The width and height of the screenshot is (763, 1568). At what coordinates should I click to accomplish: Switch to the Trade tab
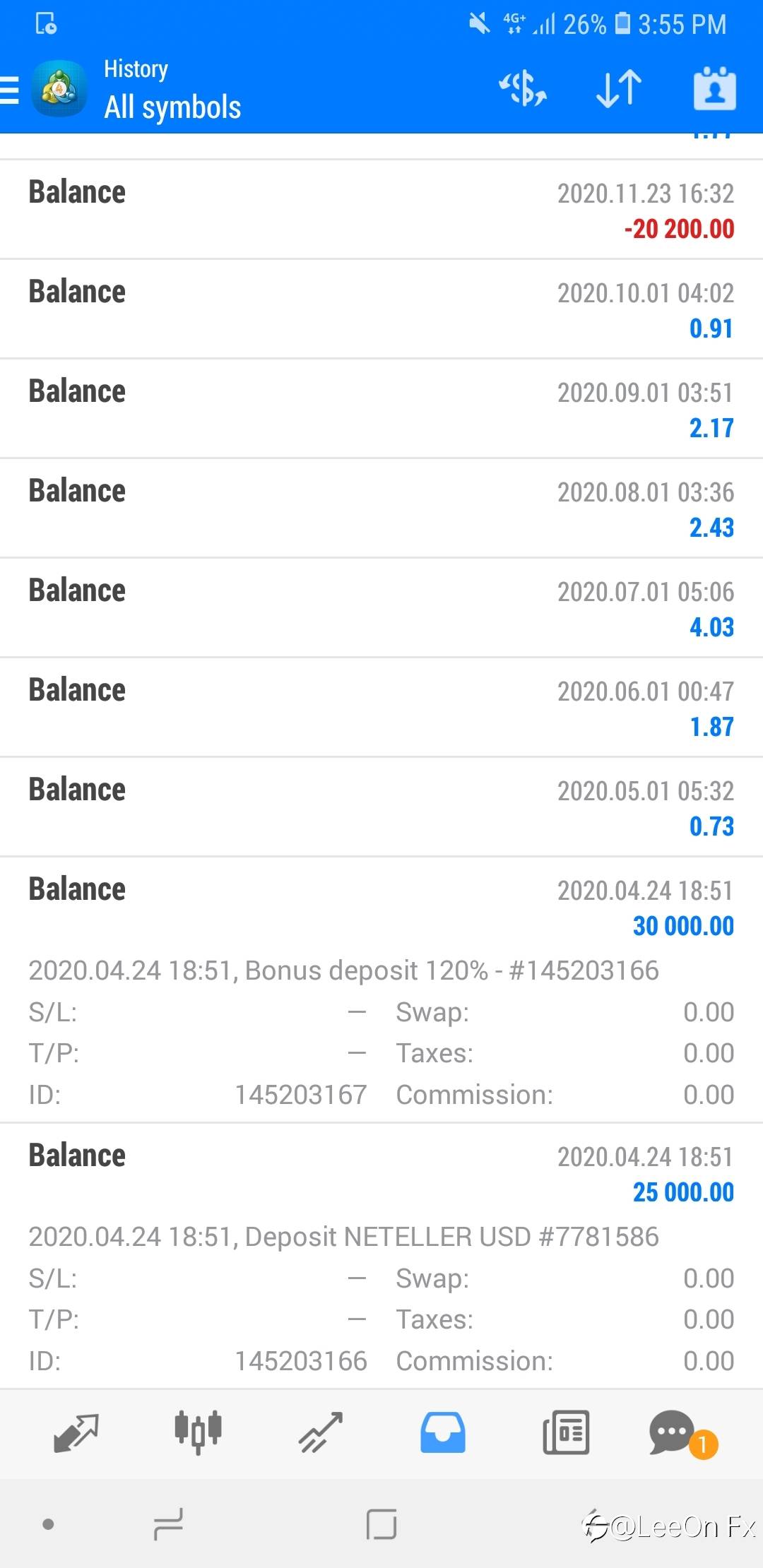tap(321, 1432)
